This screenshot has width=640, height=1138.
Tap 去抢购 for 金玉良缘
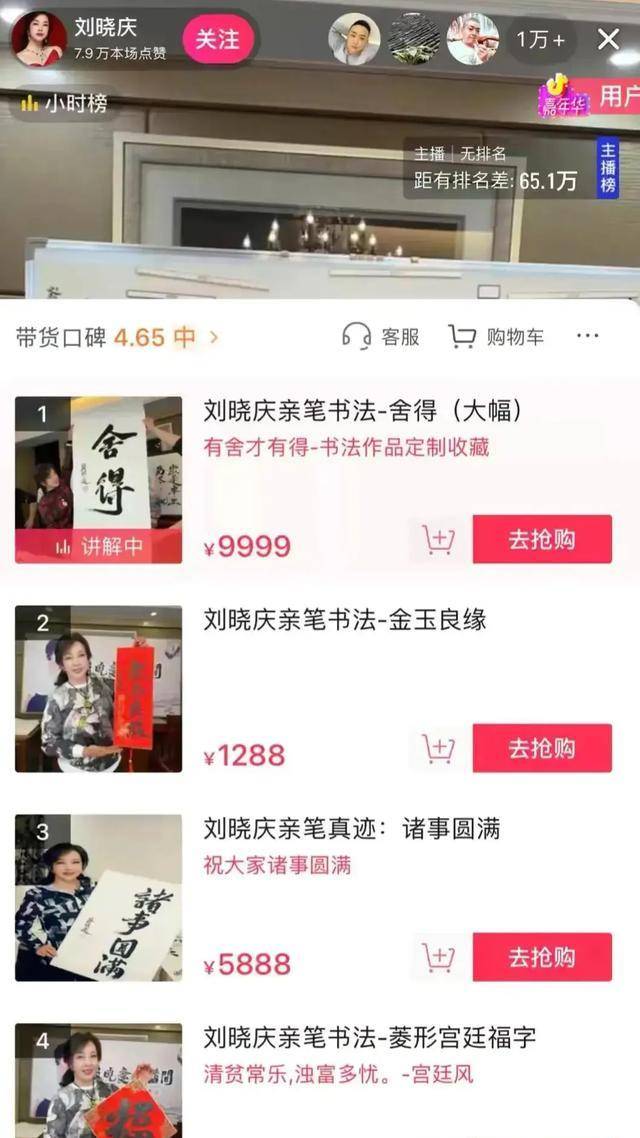coord(542,748)
